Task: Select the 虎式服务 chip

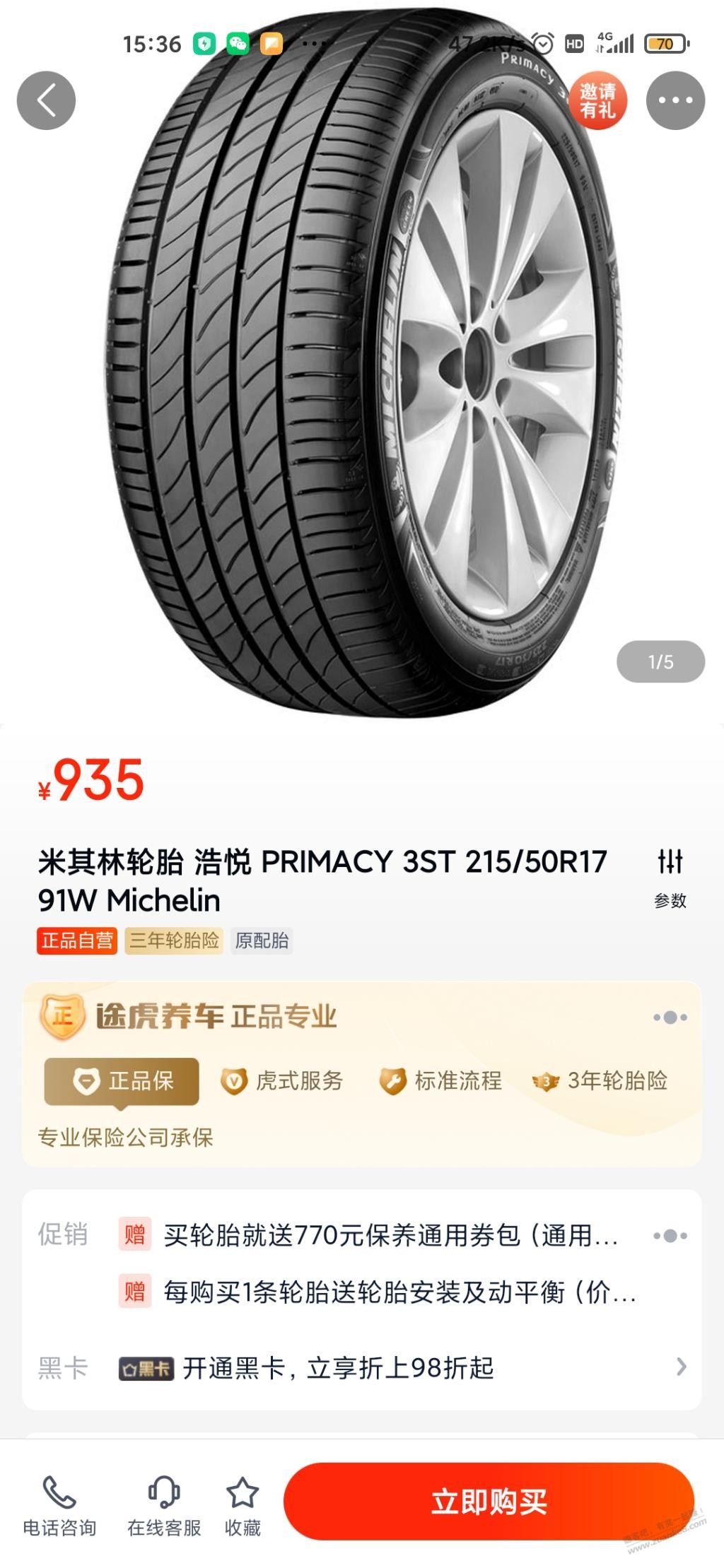Action: tap(281, 1081)
